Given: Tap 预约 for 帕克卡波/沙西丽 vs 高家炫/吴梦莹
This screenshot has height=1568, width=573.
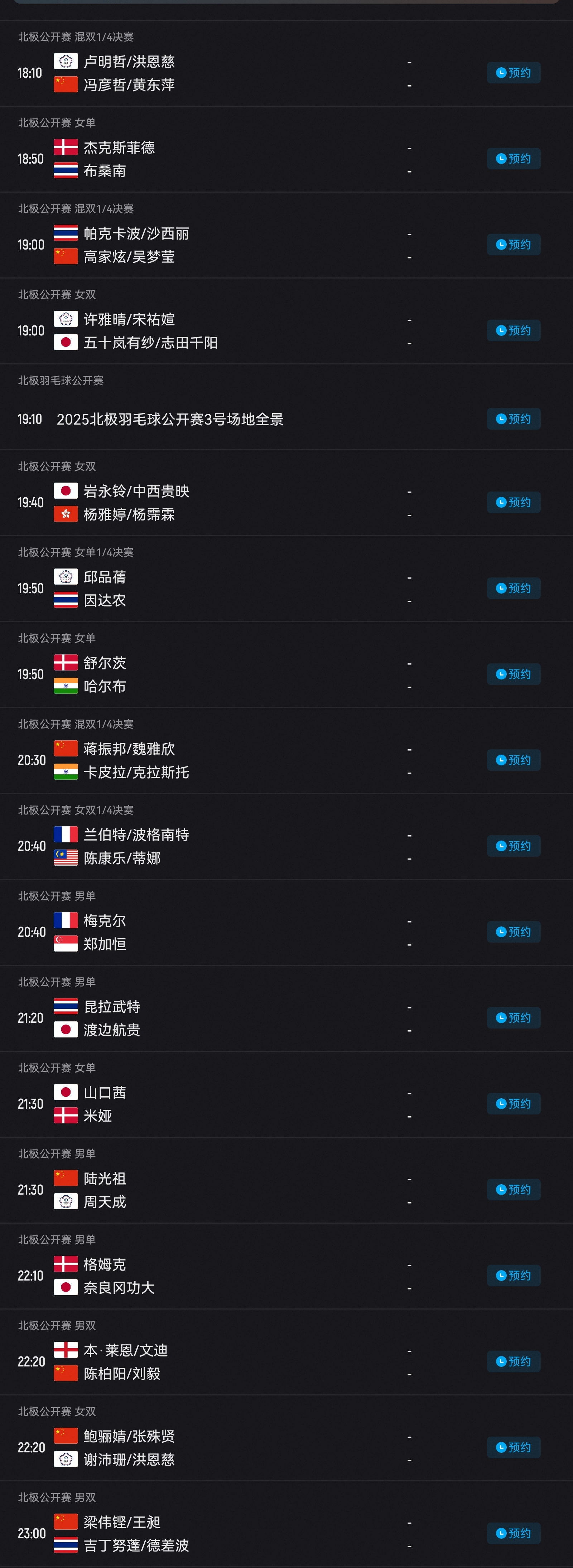Looking at the screenshot, I should pos(513,245).
